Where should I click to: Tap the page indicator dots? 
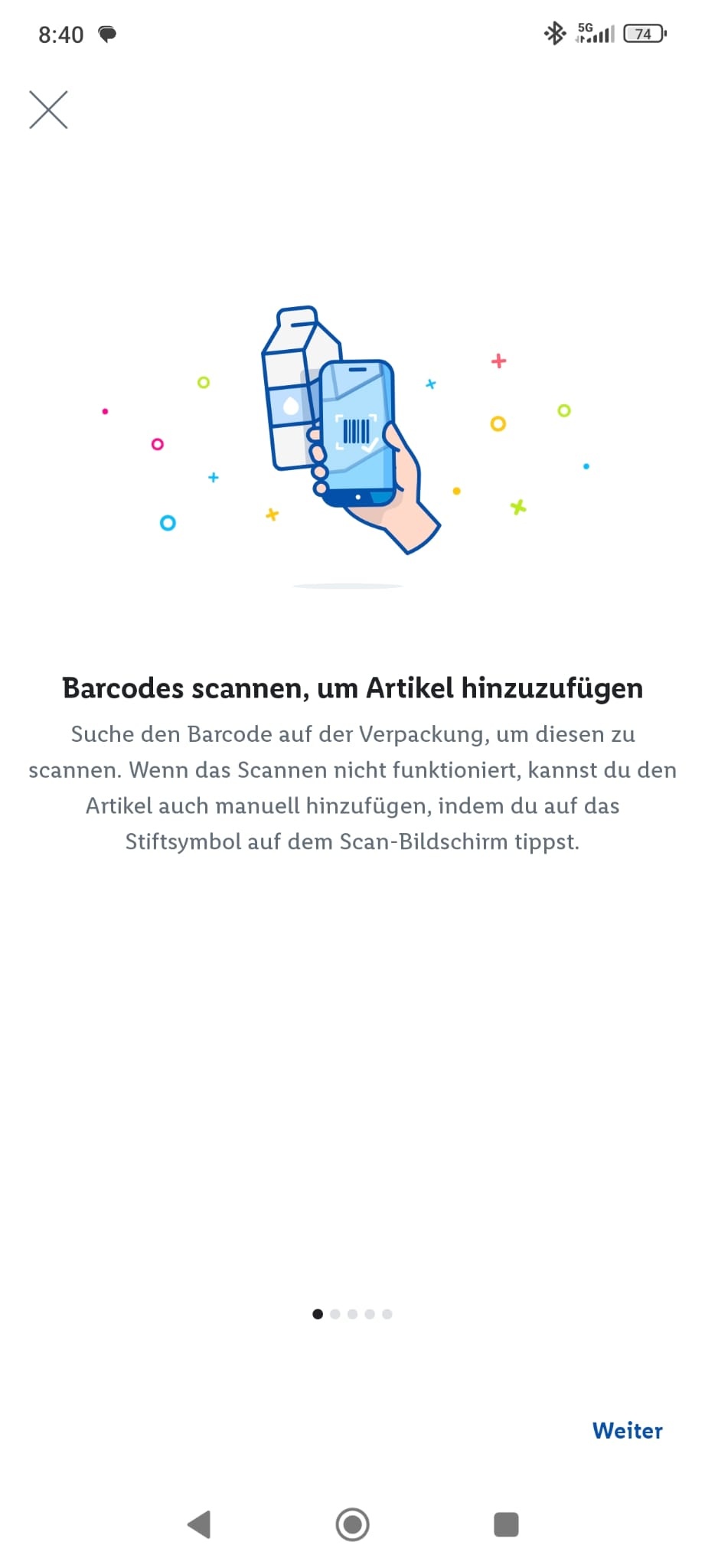[x=352, y=1314]
